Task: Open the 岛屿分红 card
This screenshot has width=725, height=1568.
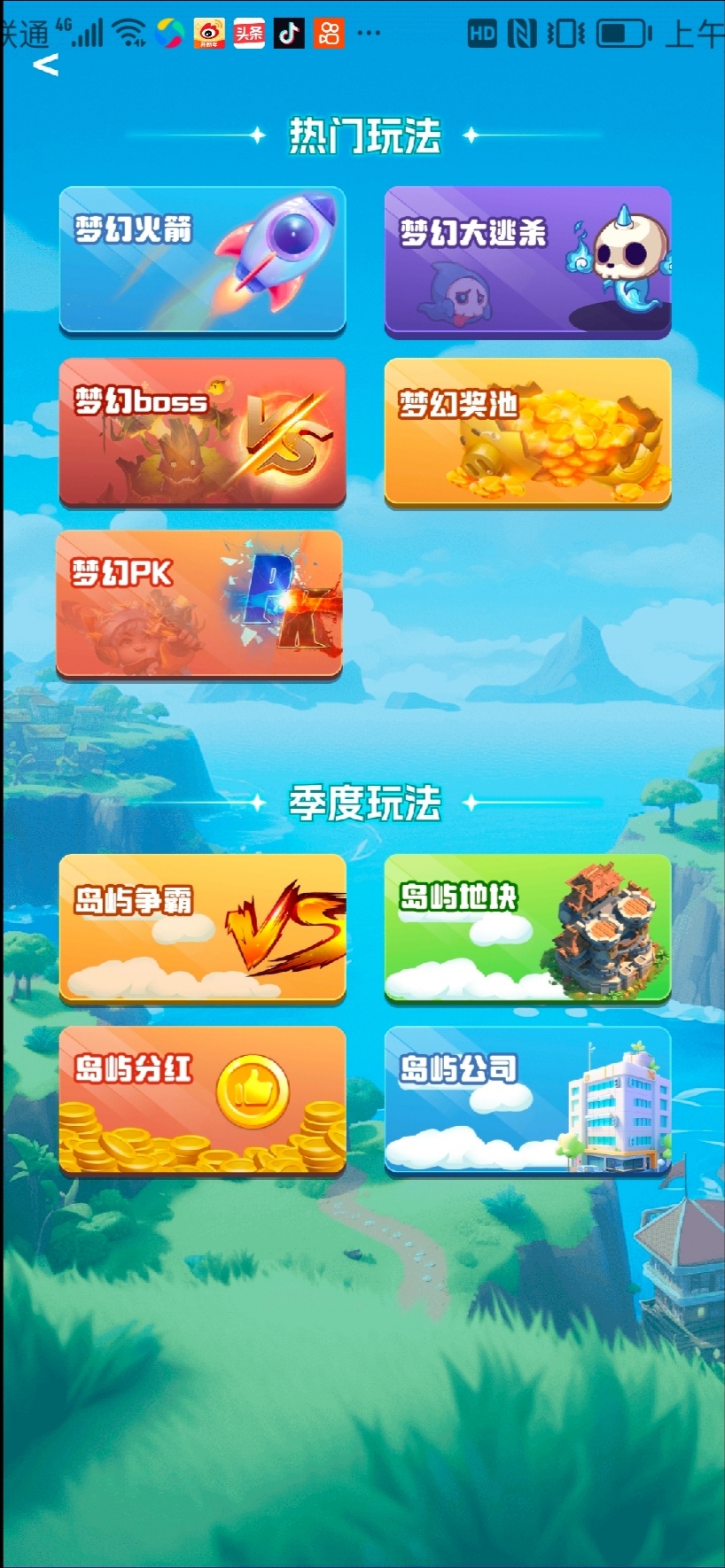Action: tap(202, 1100)
